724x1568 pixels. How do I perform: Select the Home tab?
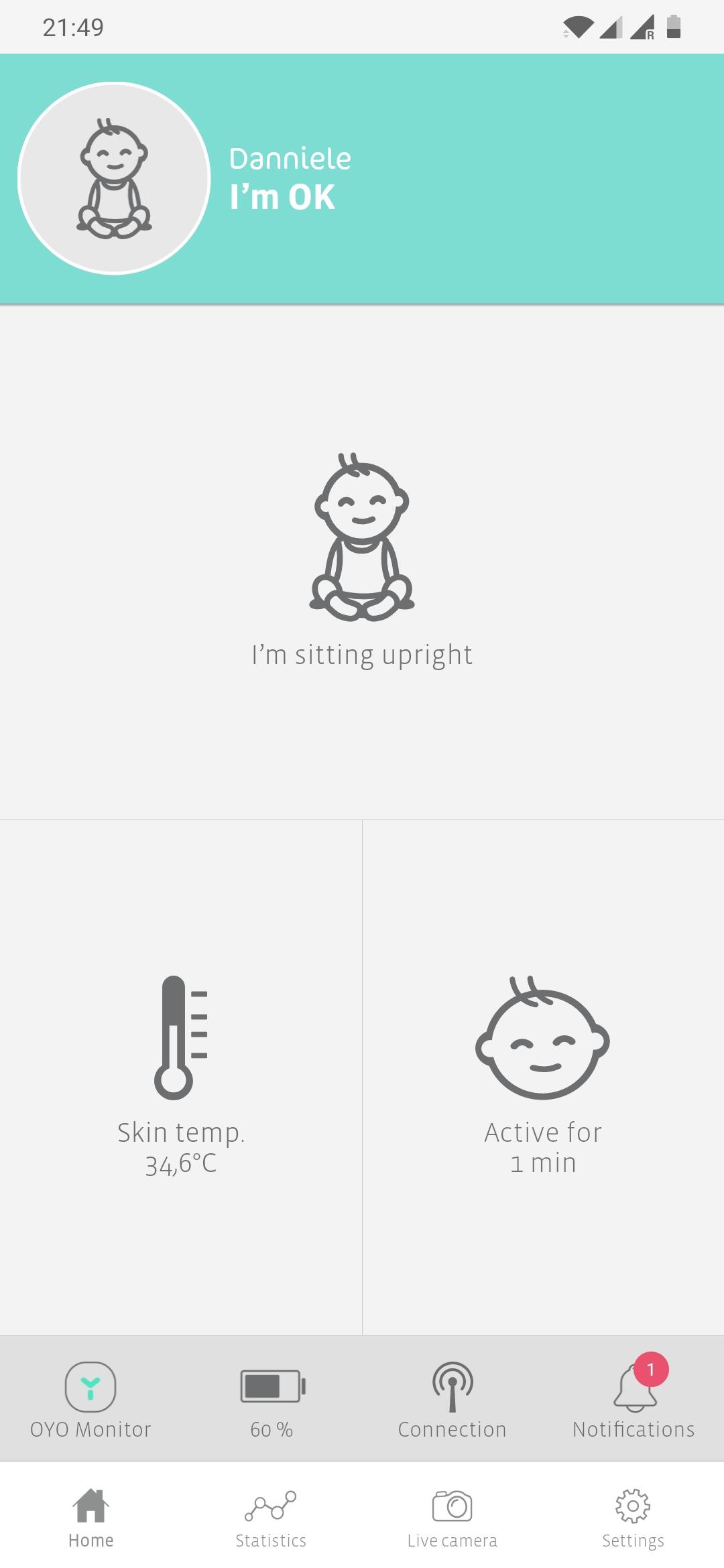pyautogui.click(x=90, y=1520)
